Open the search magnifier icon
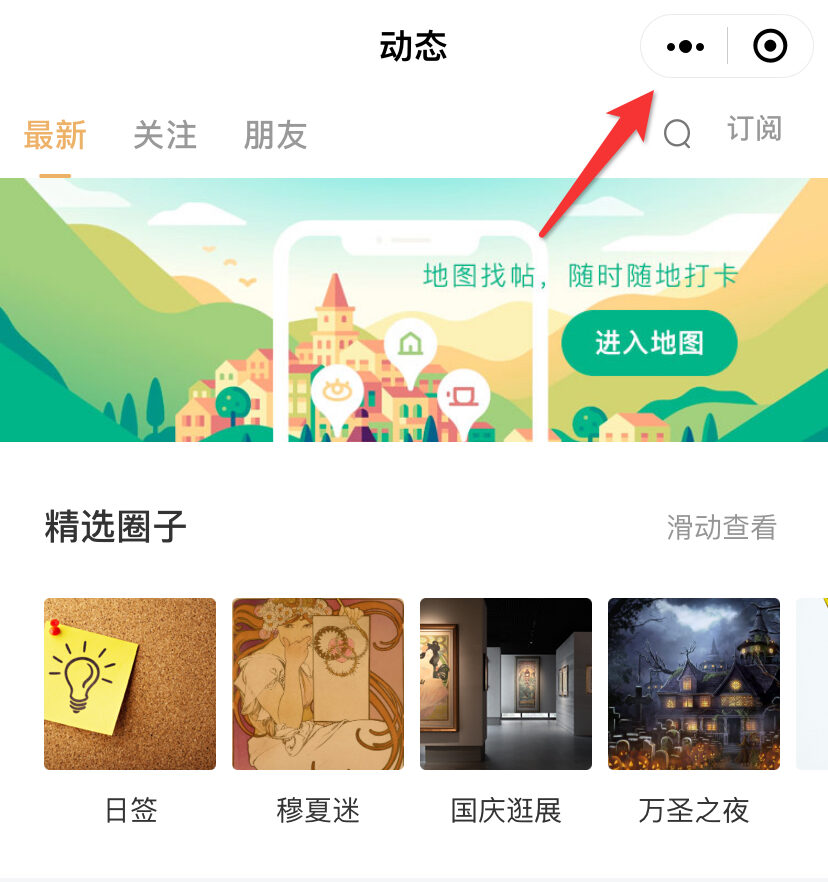 coord(677,133)
